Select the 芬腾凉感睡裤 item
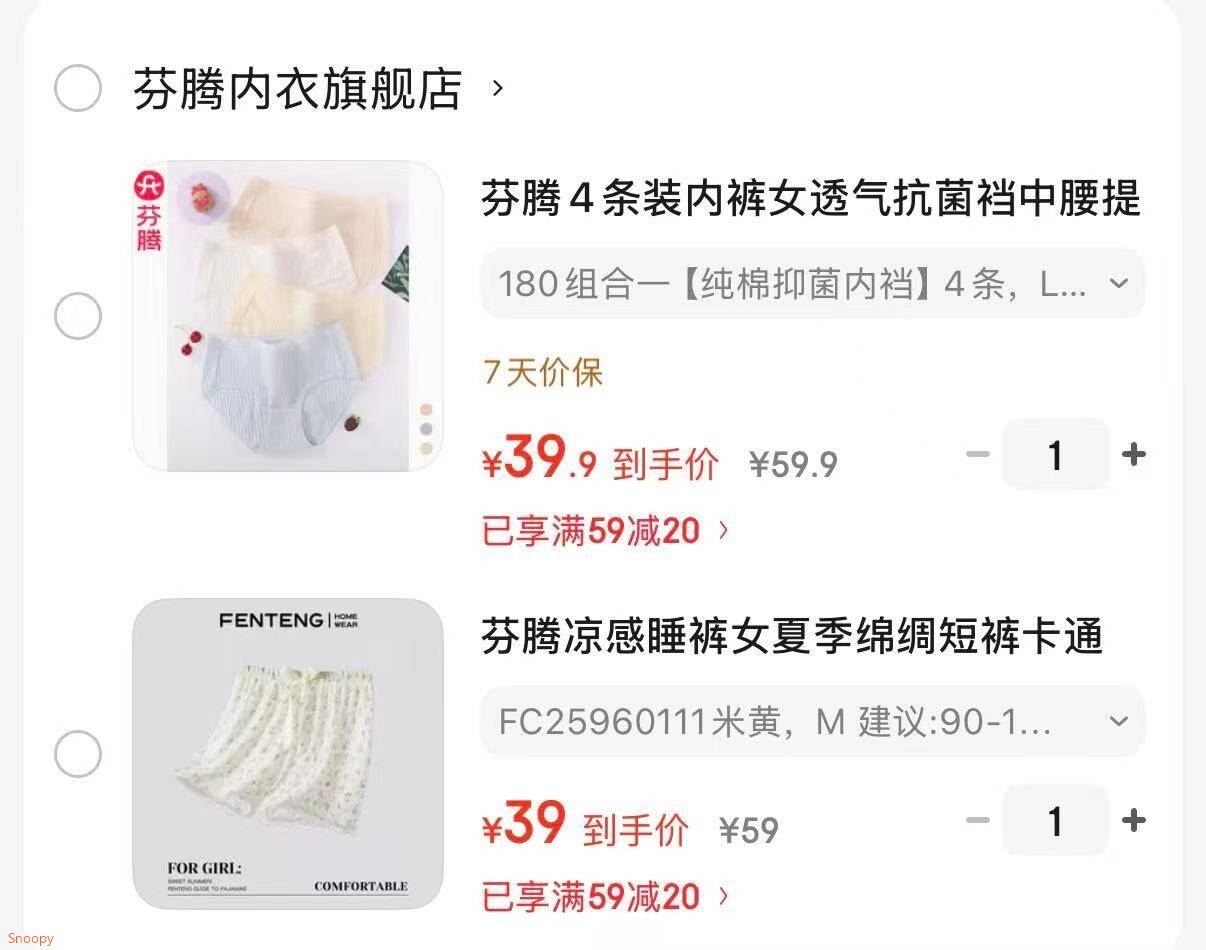Image resolution: width=1206 pixels, height=950 pixels. pyautogui.click(x=78, y=753)
